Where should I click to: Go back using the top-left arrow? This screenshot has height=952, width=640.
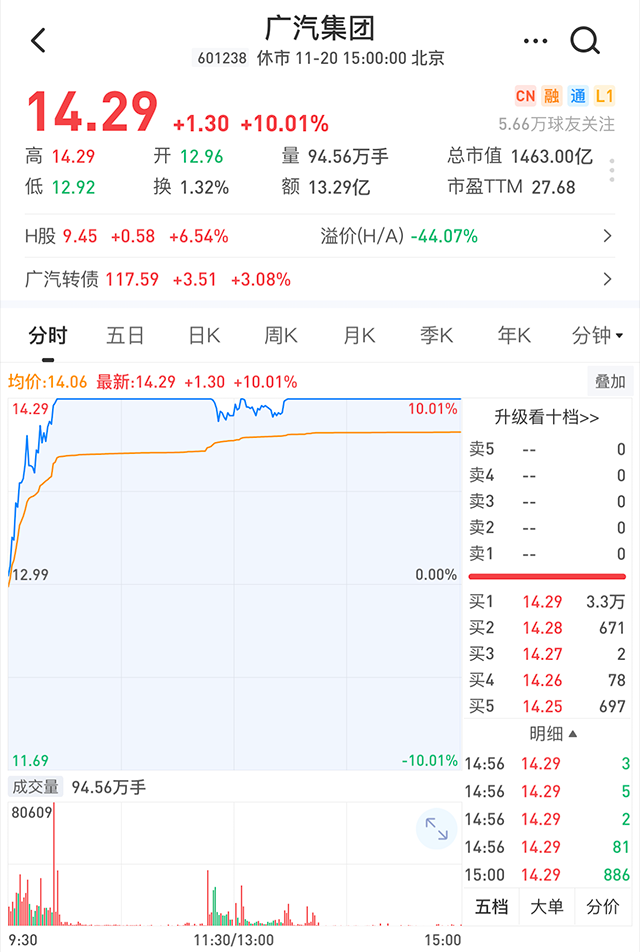point(38,41)
